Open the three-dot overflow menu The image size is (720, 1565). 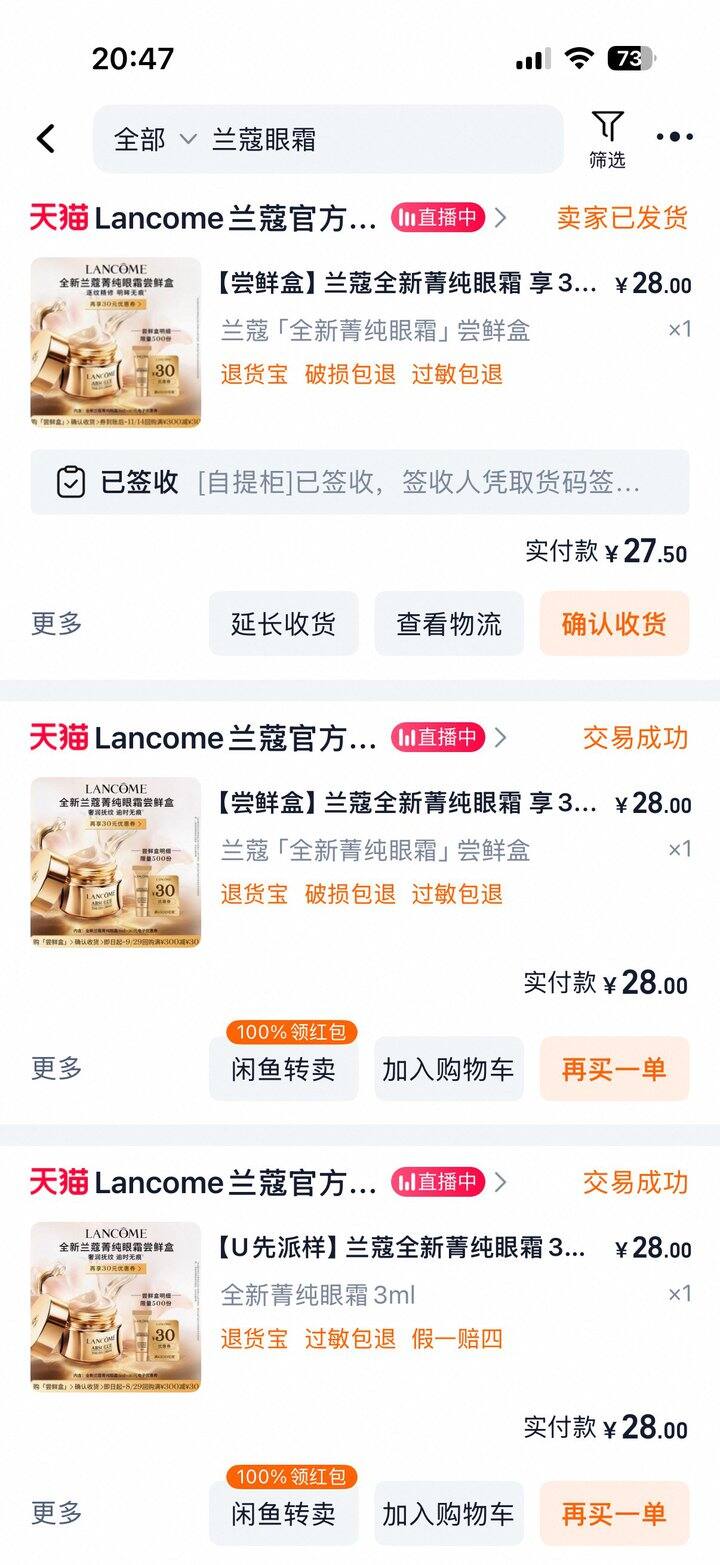pos(675,138)
